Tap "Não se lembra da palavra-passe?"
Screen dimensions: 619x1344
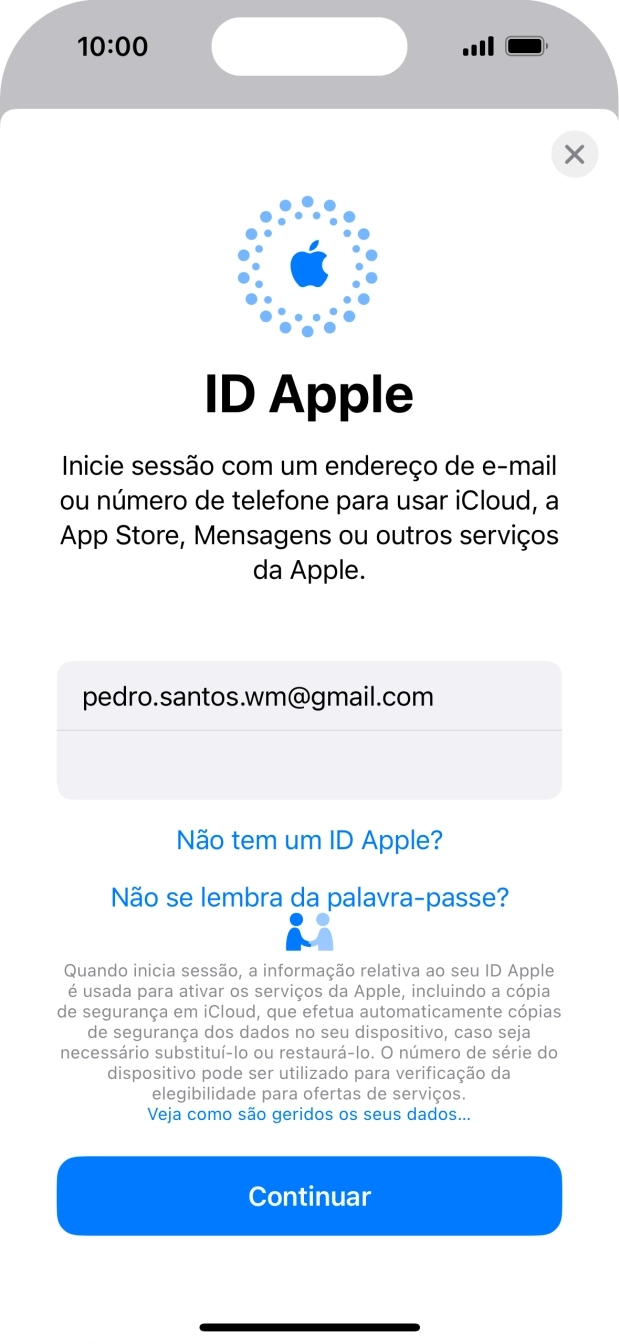[309, 897]
